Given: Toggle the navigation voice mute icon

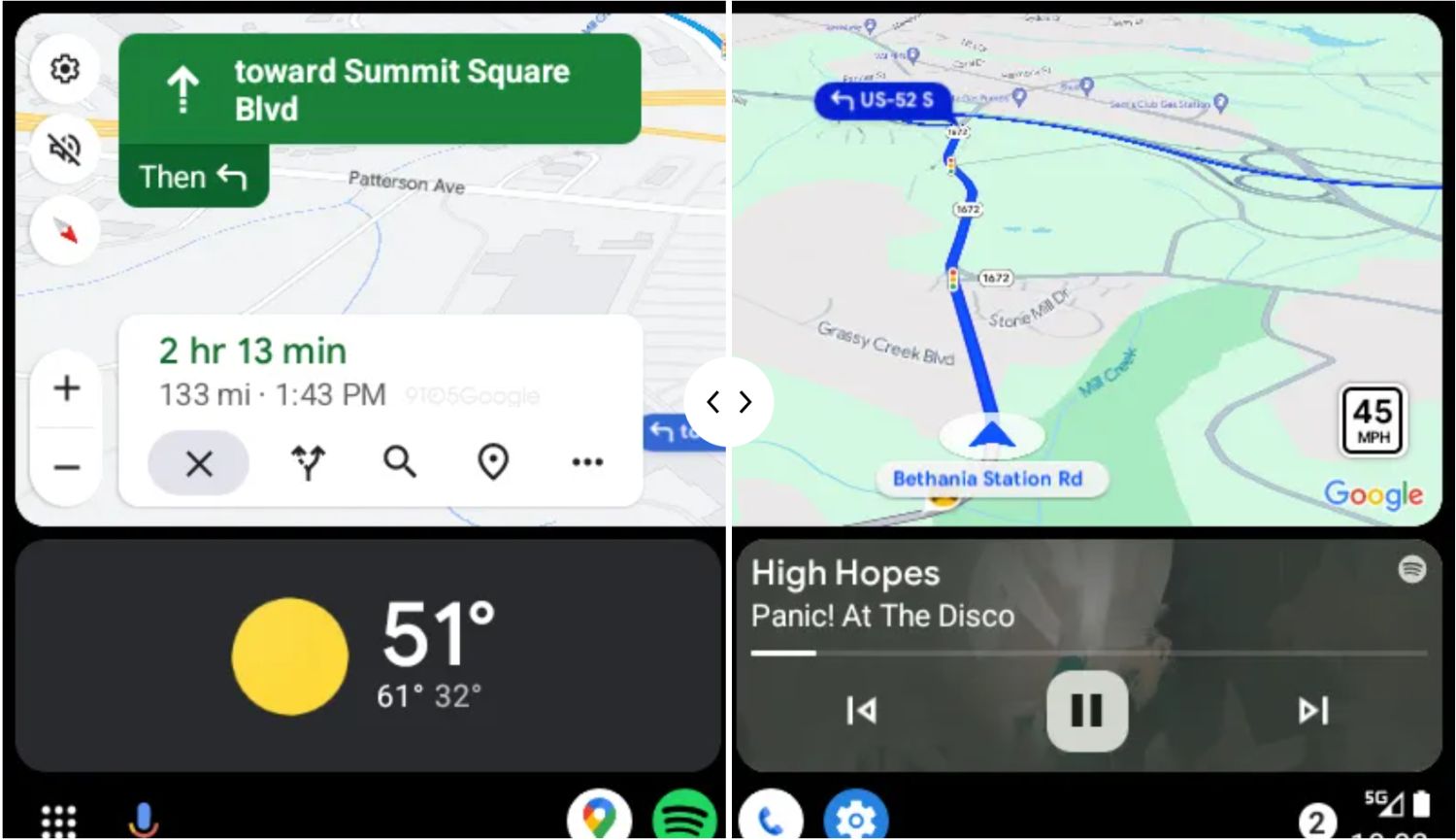Looking at the screenshot, I should pyautogui.click(x=64, y=150).
